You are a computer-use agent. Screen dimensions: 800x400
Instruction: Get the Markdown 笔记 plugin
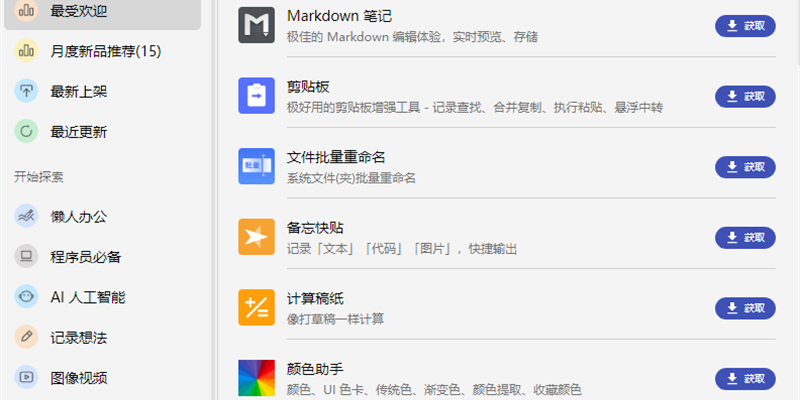click(x=745, y=26)
